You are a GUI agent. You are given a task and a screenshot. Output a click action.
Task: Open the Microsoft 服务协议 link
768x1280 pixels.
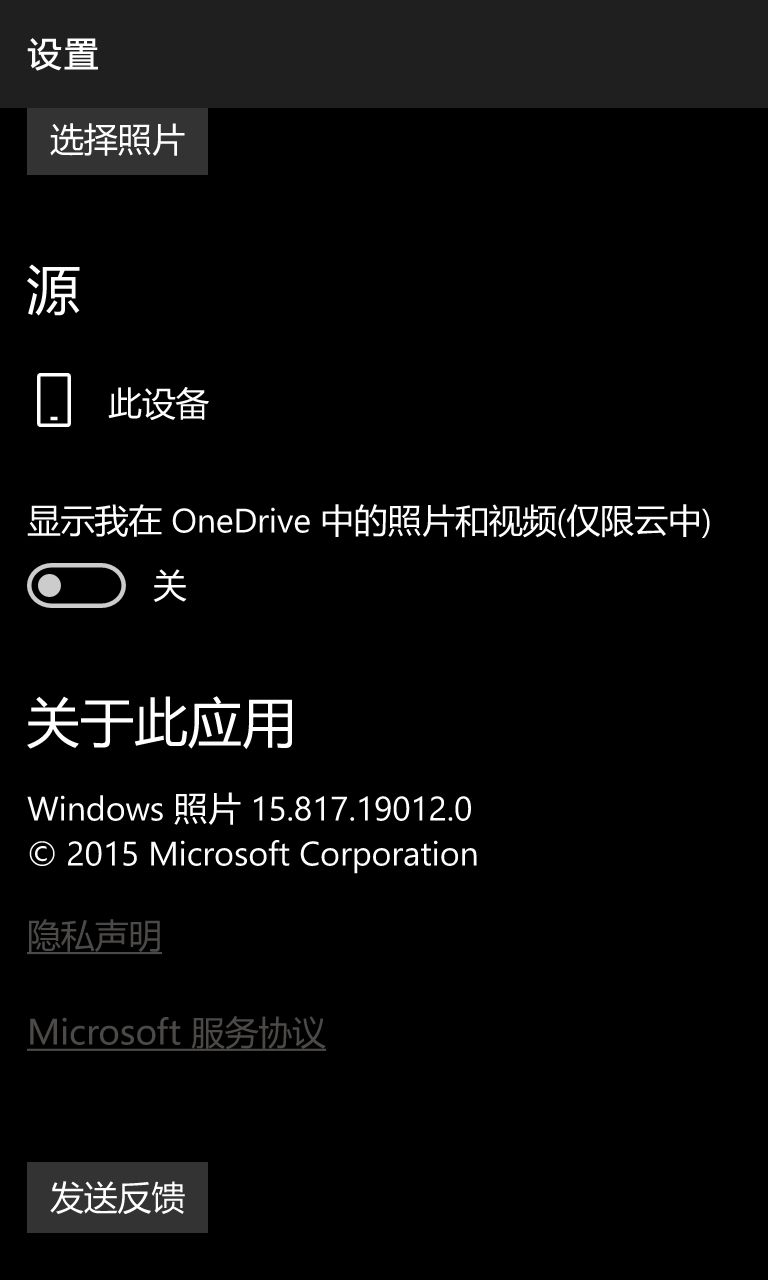[176, 1032]
